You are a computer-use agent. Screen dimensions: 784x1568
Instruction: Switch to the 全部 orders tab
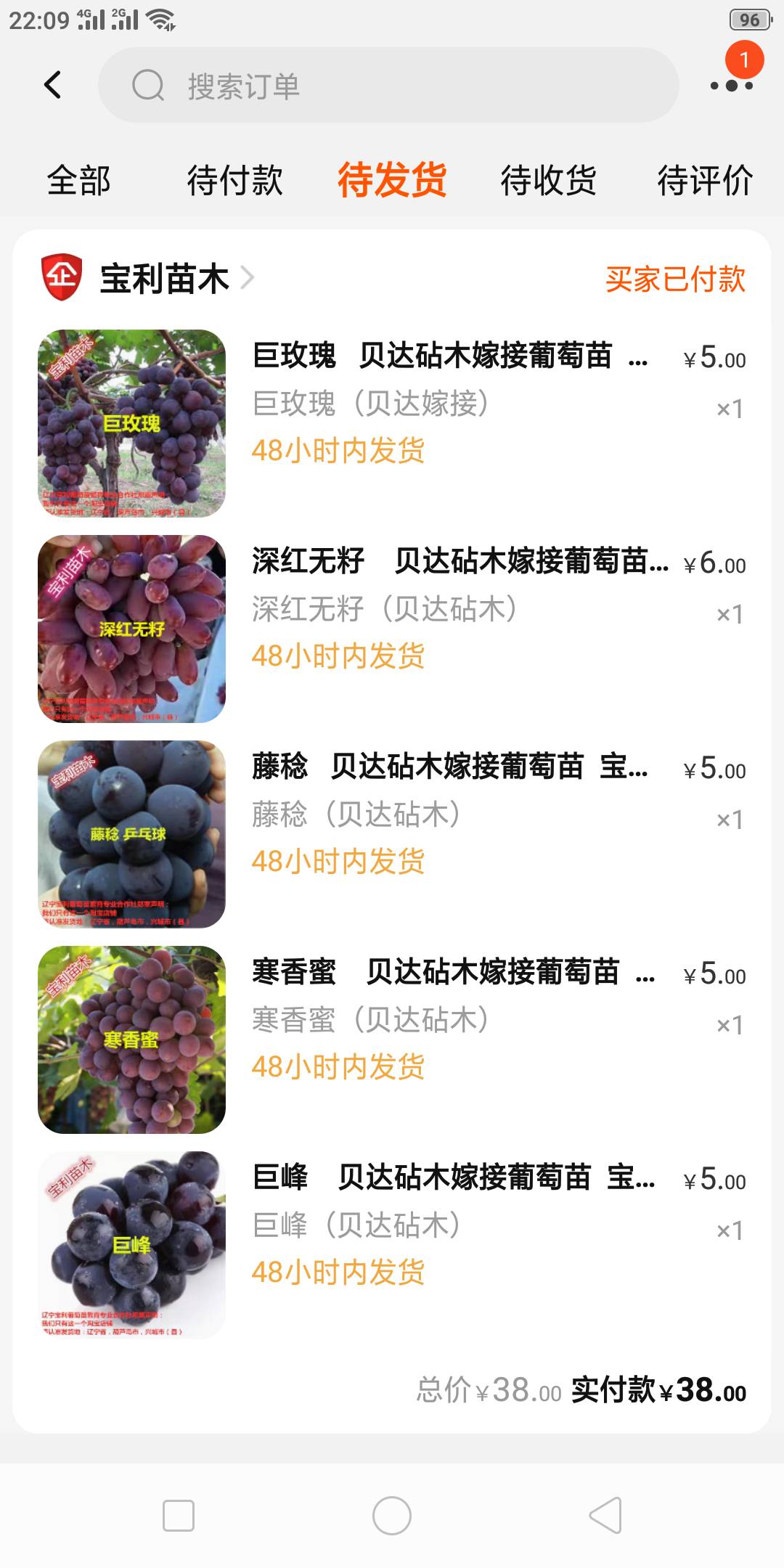pyautogui.click(x=78, y=180)
